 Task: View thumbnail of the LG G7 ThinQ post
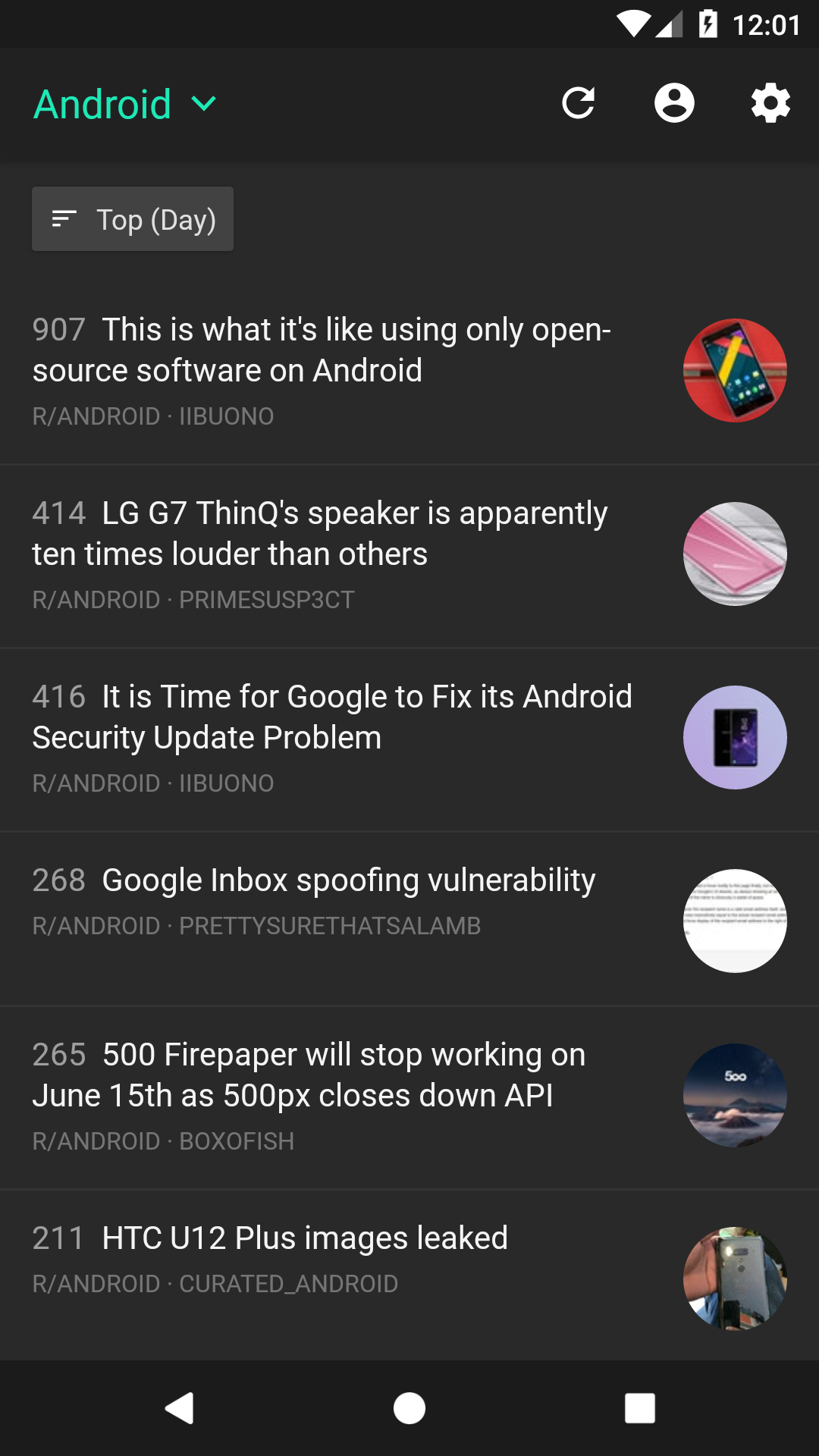(735, 554)
